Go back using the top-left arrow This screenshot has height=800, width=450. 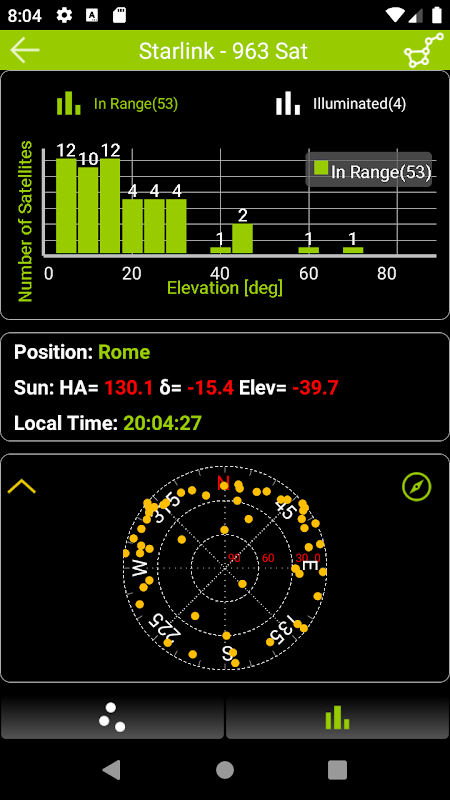click(24, 50)
